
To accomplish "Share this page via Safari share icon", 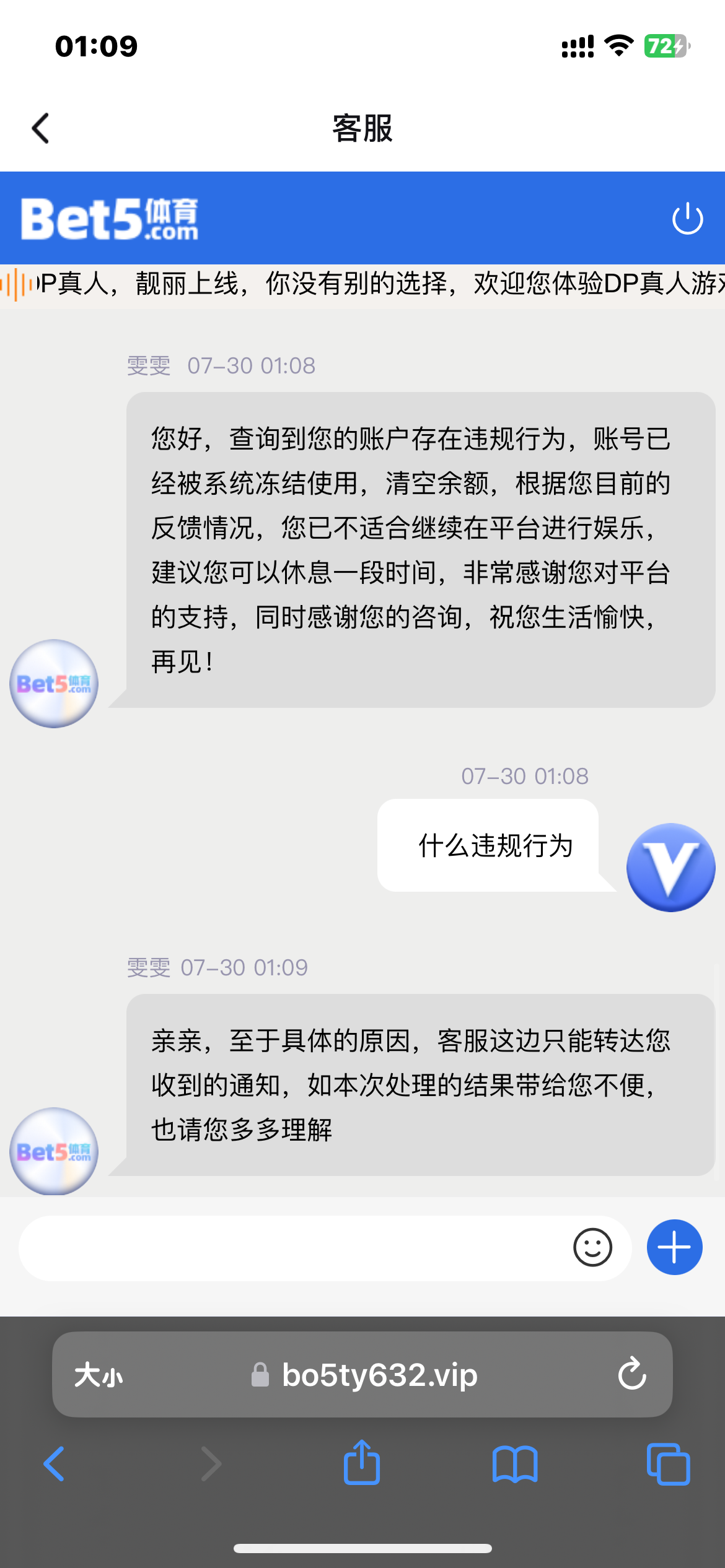I will (362, 1463).
